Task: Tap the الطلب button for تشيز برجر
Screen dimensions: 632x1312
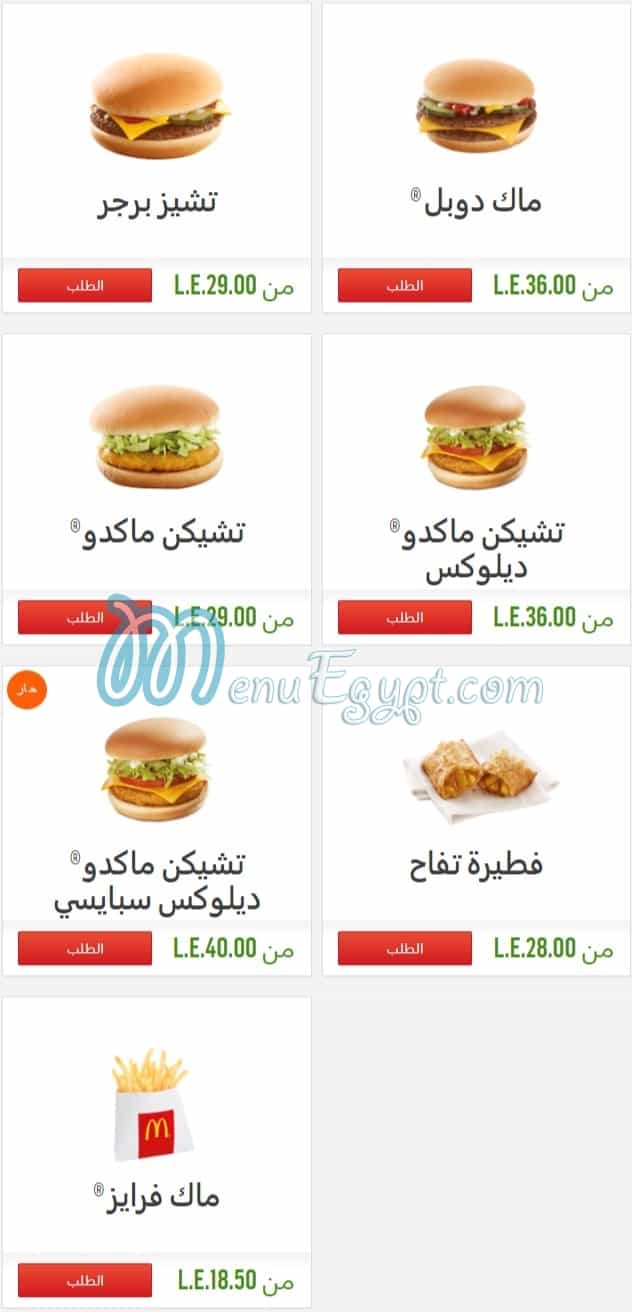Action: point(85,285)
